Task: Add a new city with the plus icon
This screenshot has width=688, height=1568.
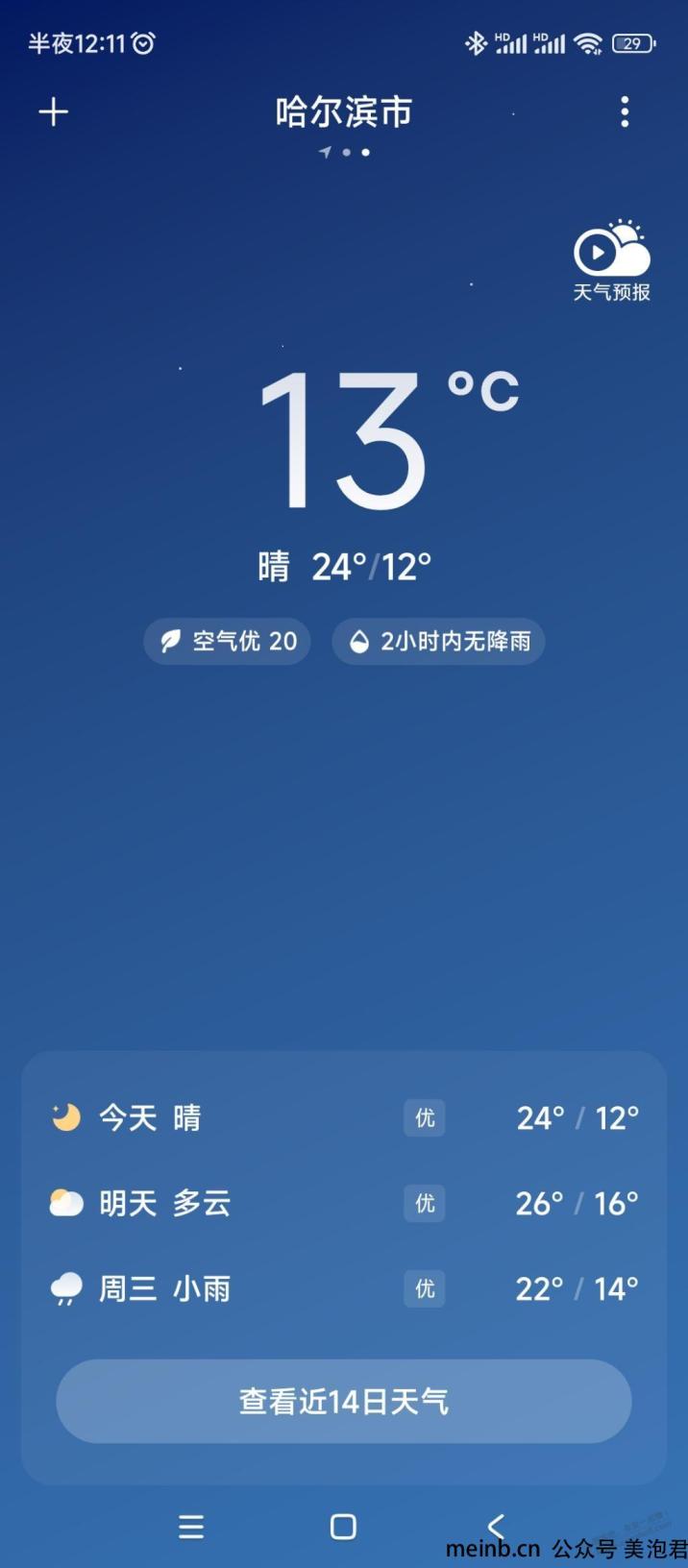Action: 54,112
